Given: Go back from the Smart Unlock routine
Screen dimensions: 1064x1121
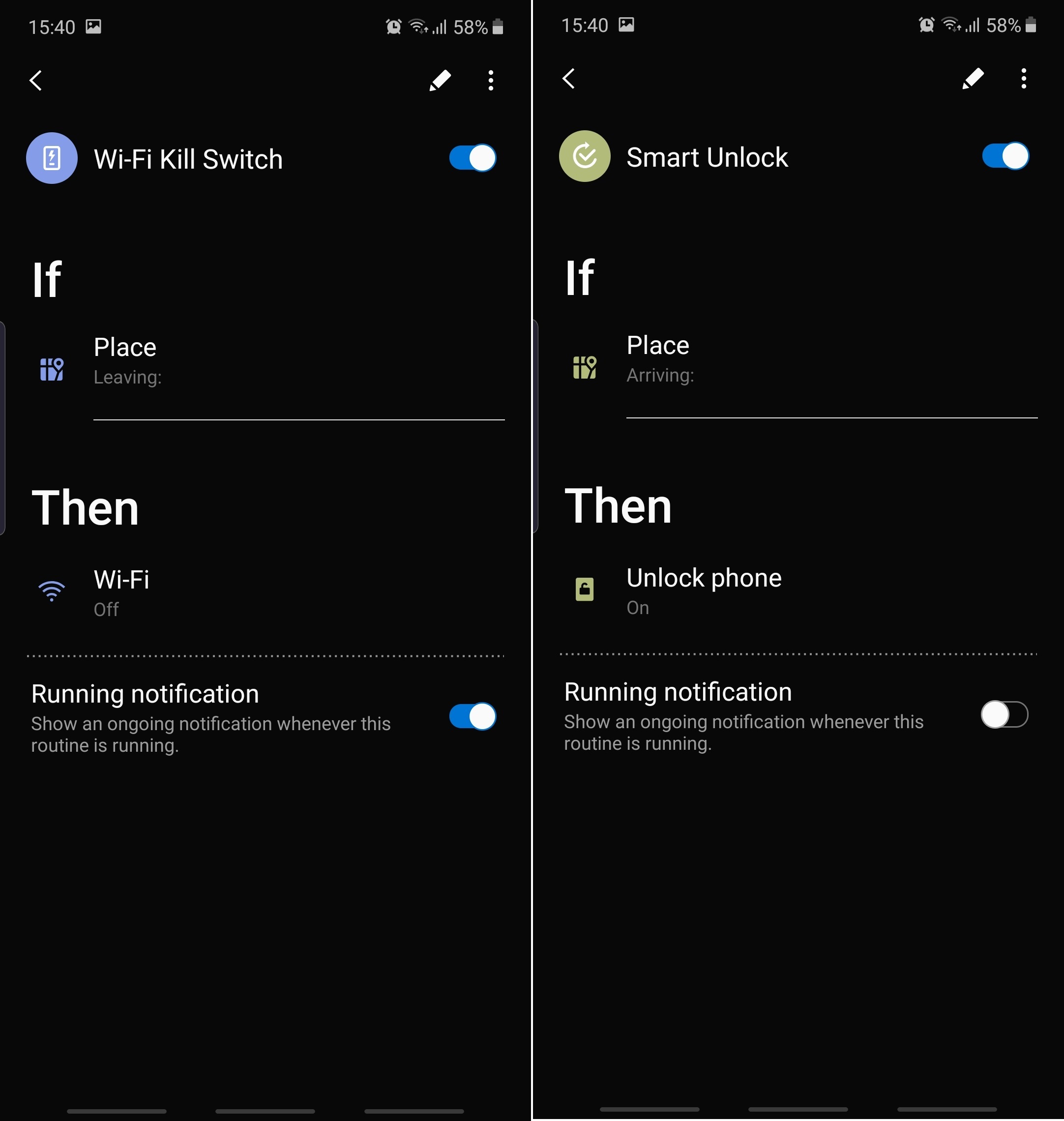Looking at the screenshot, I should [x=569, y=79].
